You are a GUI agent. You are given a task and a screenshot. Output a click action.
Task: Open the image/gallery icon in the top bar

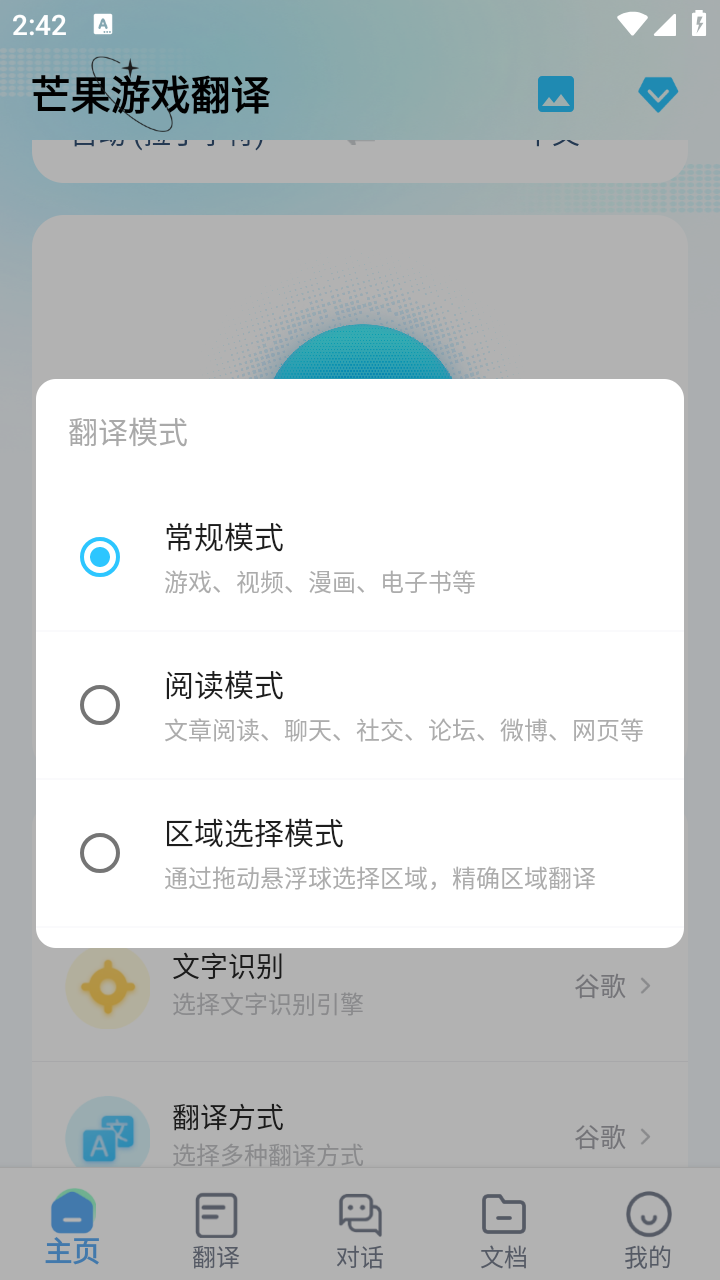[555, 93]
